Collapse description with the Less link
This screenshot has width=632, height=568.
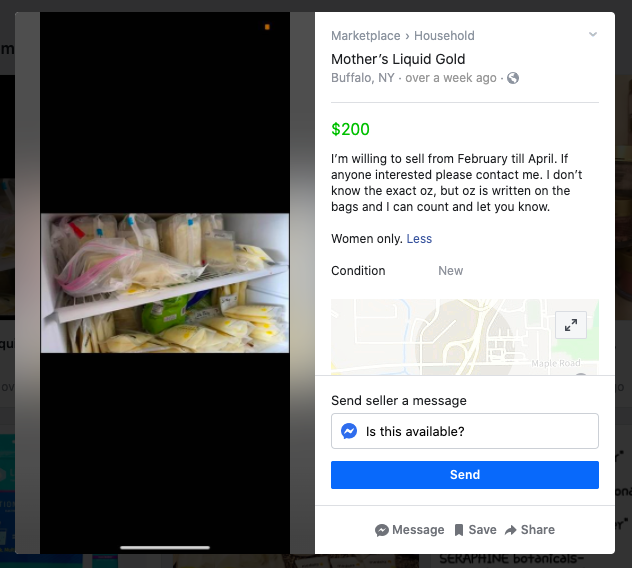tap(419, 239)
